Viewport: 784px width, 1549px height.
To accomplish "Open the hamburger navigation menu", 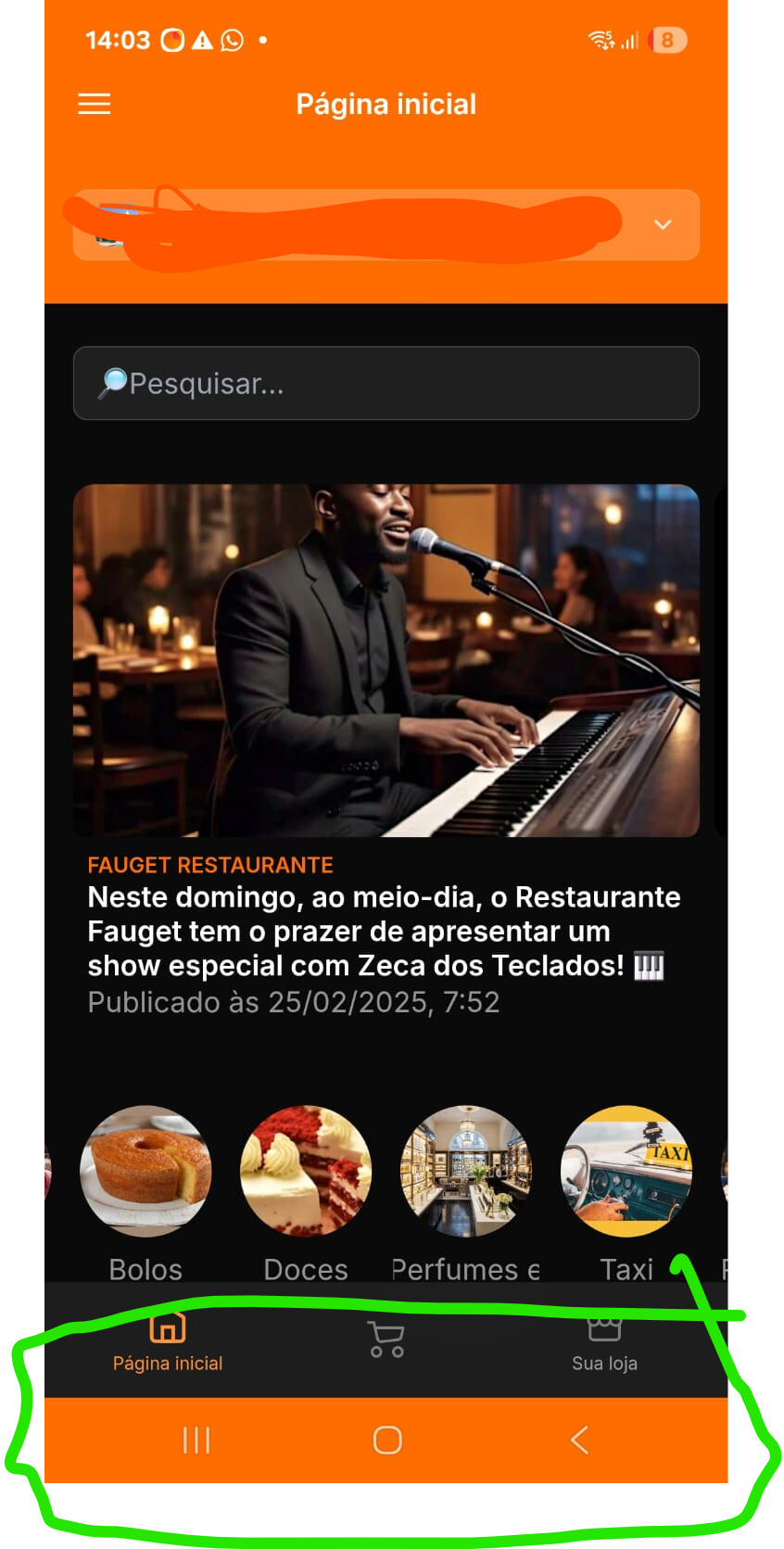I will point(94,104).
